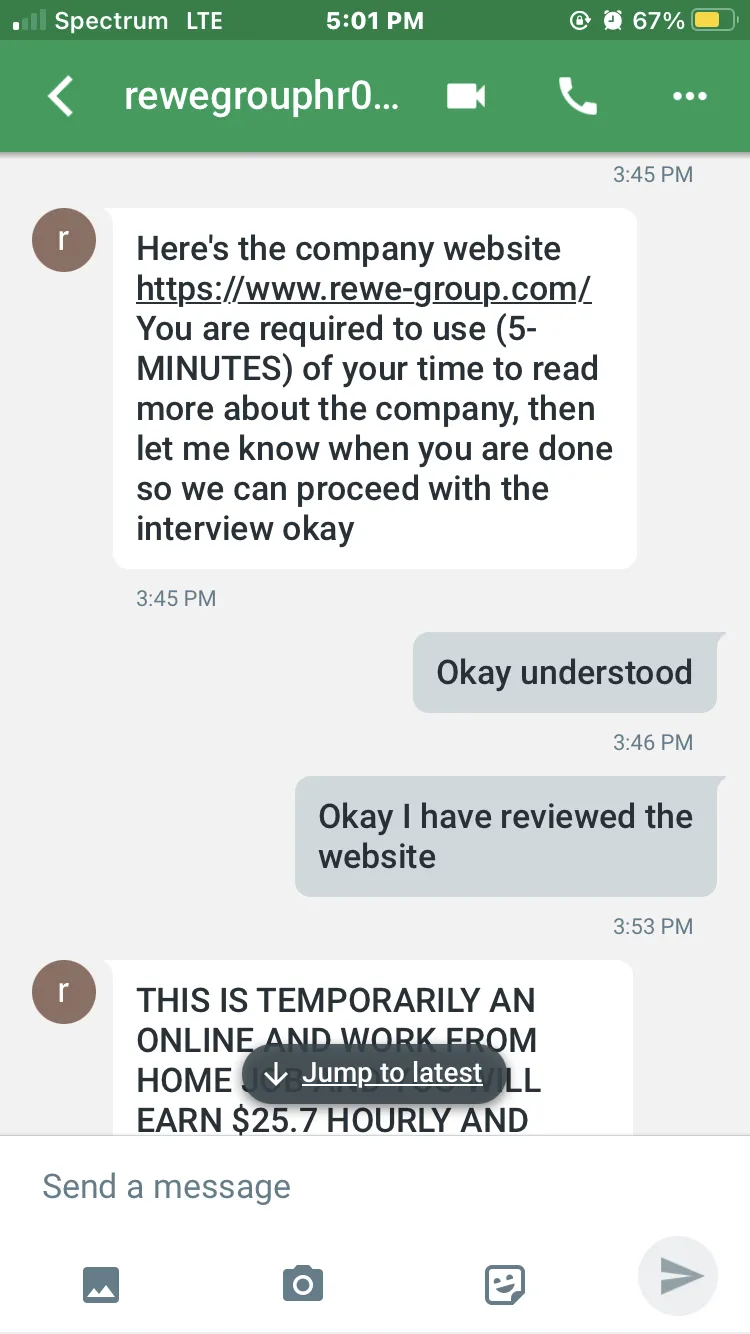Place a voice call from the header
Screen dimensions: 750x1334
click(577, 96)
